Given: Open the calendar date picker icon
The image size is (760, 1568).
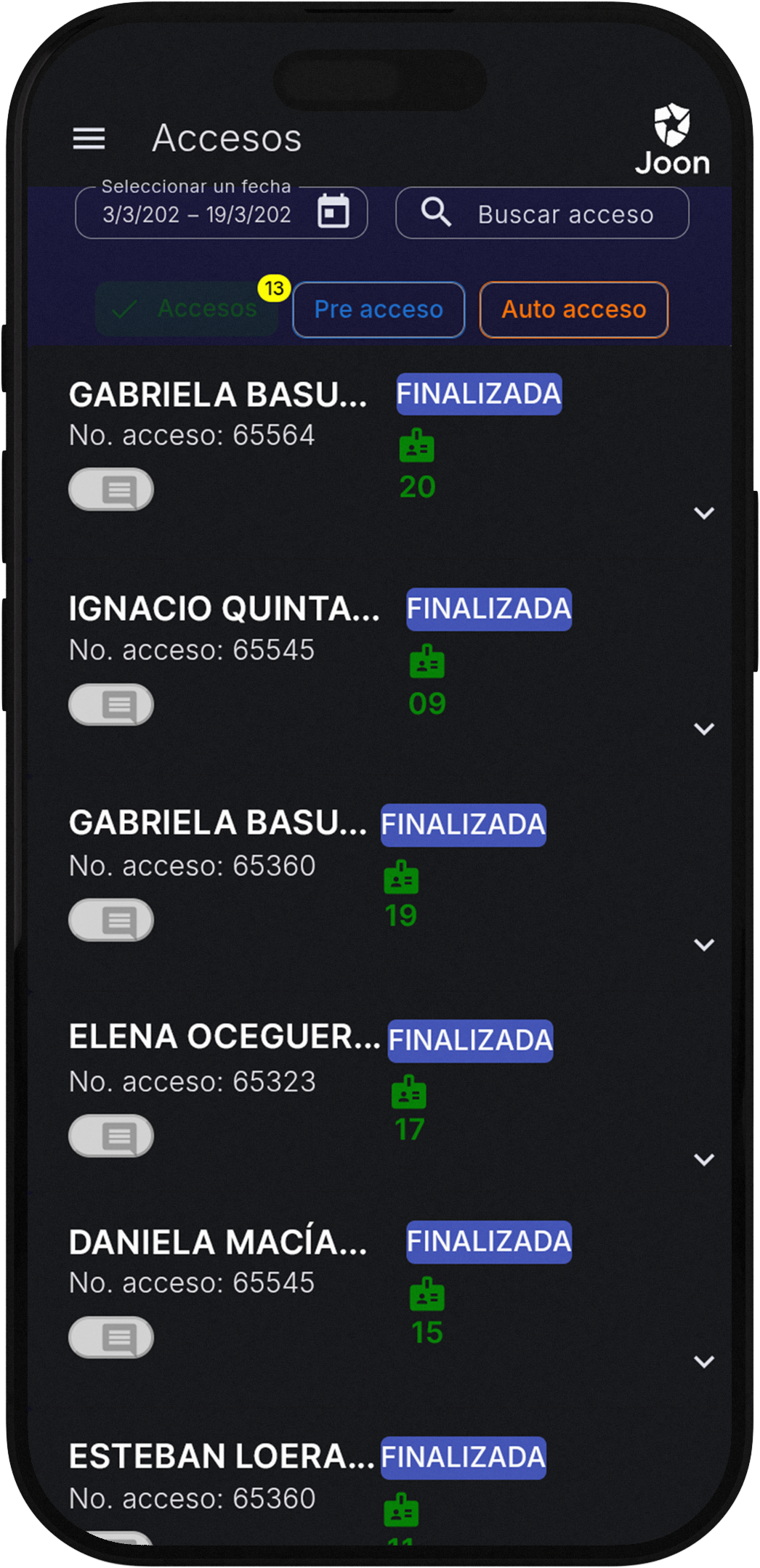Looking at the screenshot, I should [x=334, y=211].
